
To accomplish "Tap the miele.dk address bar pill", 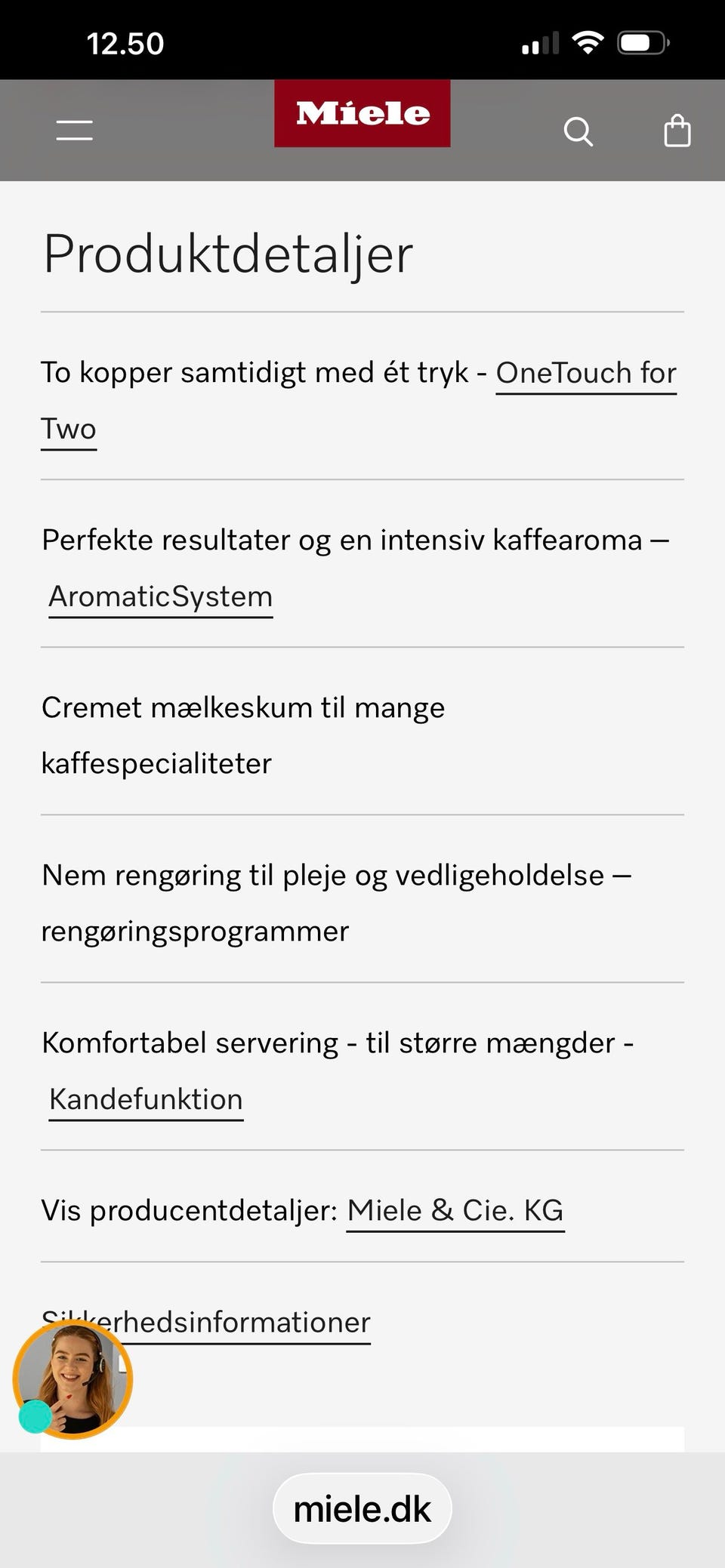I will [362, 1508].
